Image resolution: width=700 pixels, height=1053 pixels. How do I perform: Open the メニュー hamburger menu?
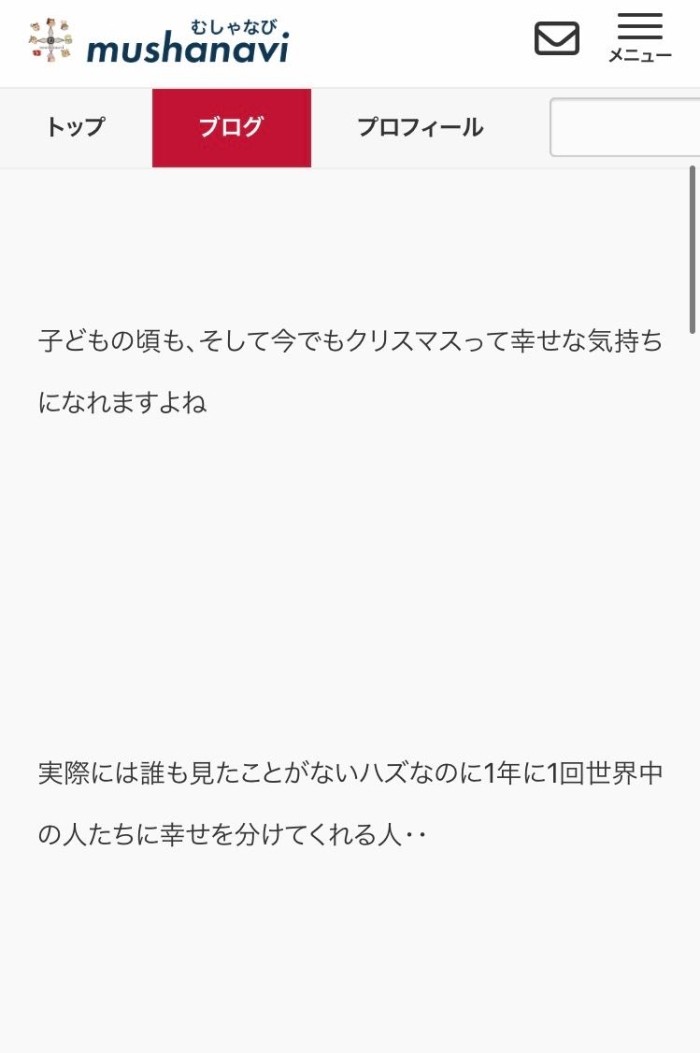click(640, 38)
